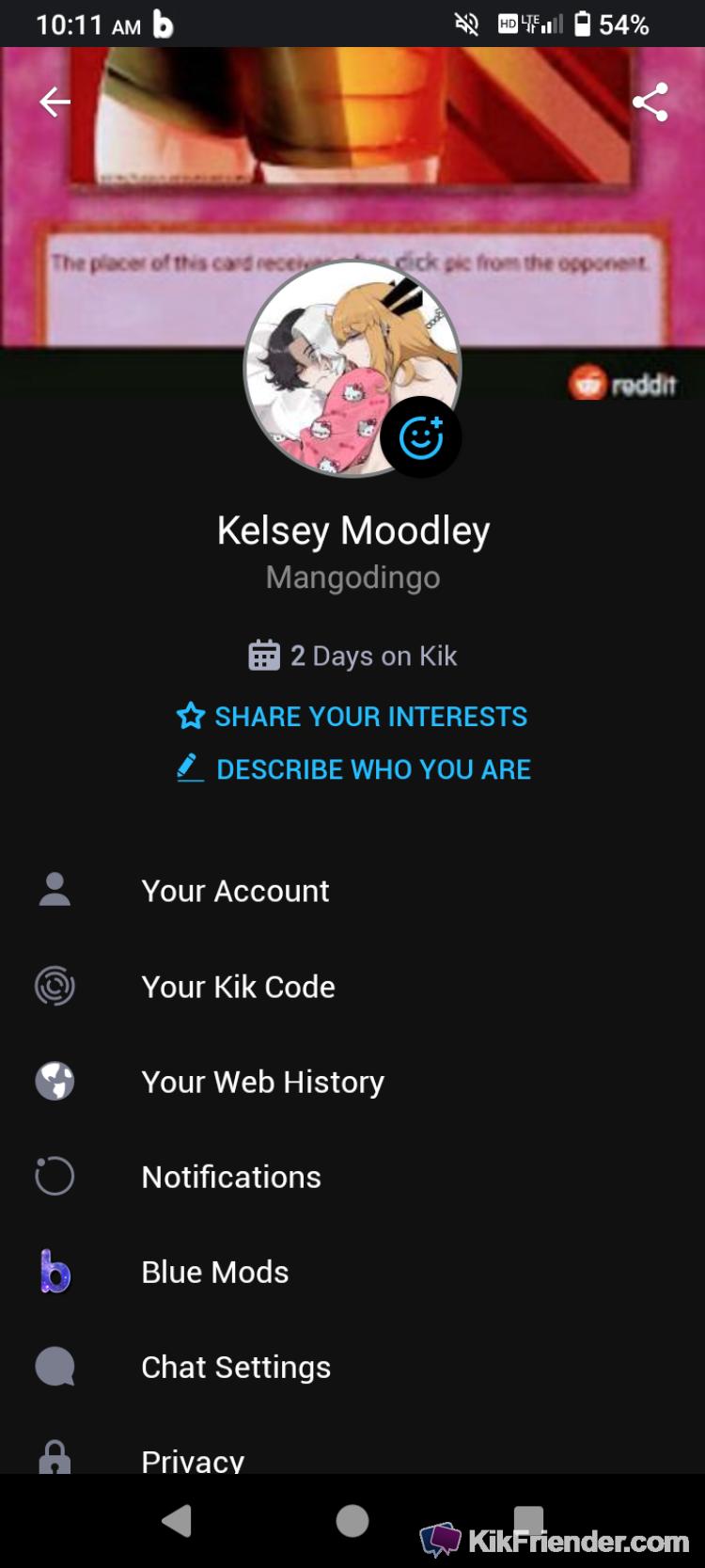705x1568 pixels.
Task: Open Your Kik Code
Action: coord(352,987)
